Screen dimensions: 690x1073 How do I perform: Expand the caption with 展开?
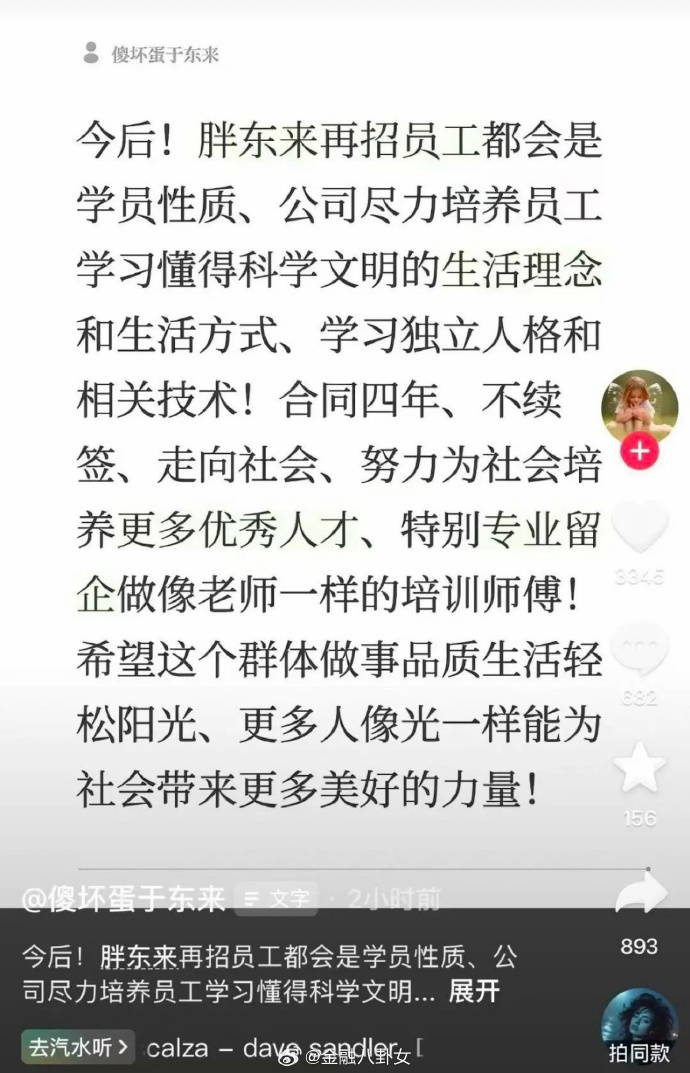pos(474,990)
